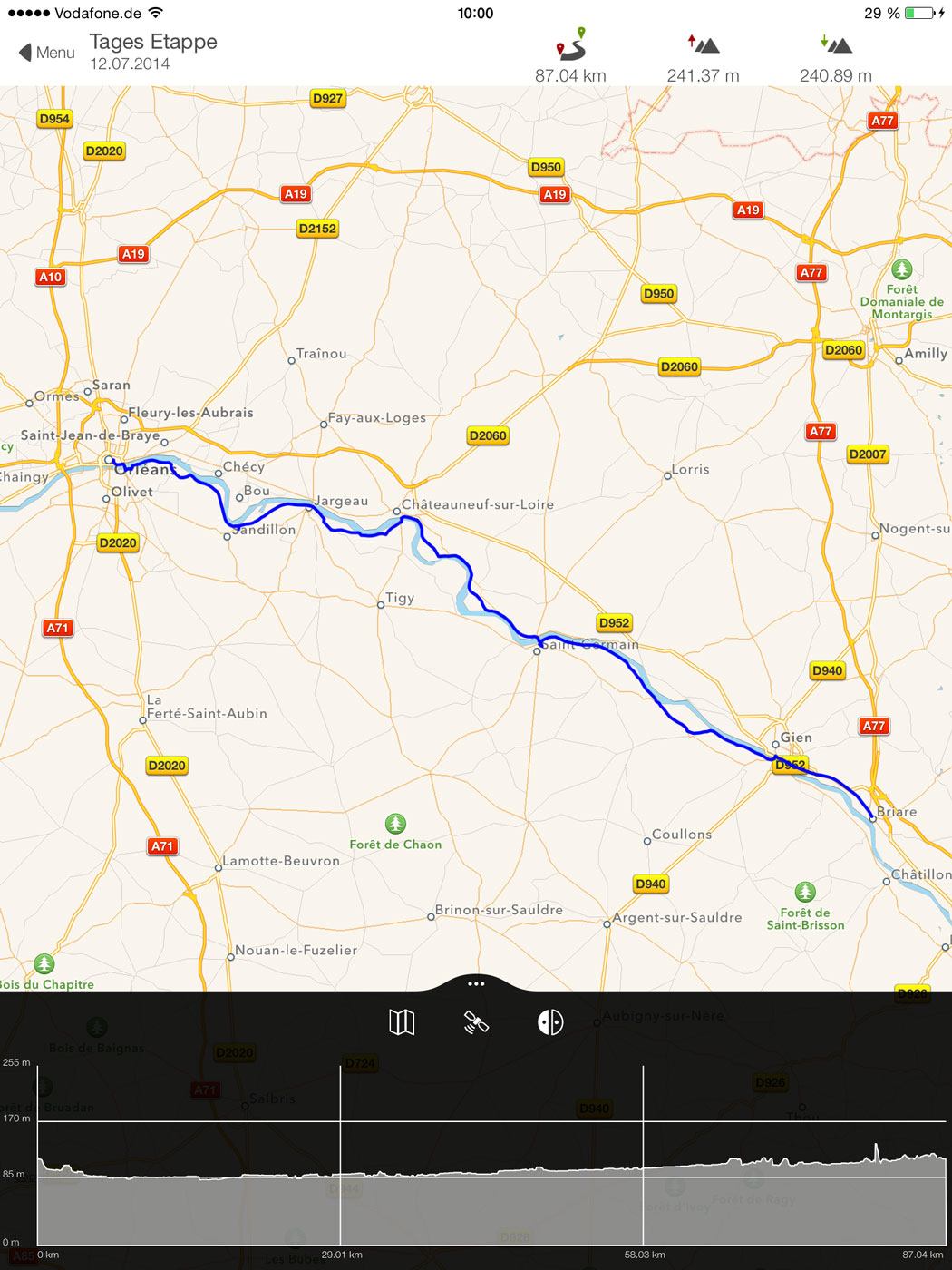Viewport: 952px width, 1270px height.
Task: Switch to the standard map view
Action: point(402,1022)
